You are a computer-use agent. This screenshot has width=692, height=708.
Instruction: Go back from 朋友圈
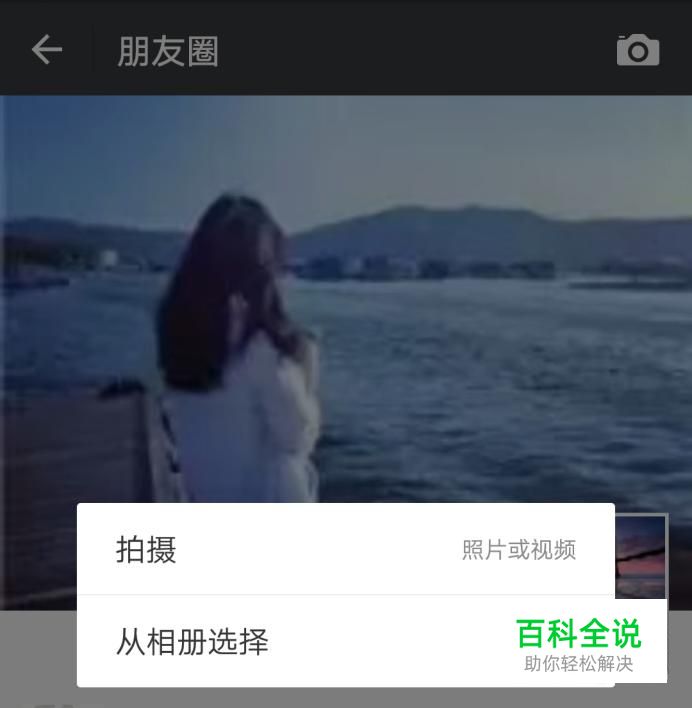tap(46, 50)
